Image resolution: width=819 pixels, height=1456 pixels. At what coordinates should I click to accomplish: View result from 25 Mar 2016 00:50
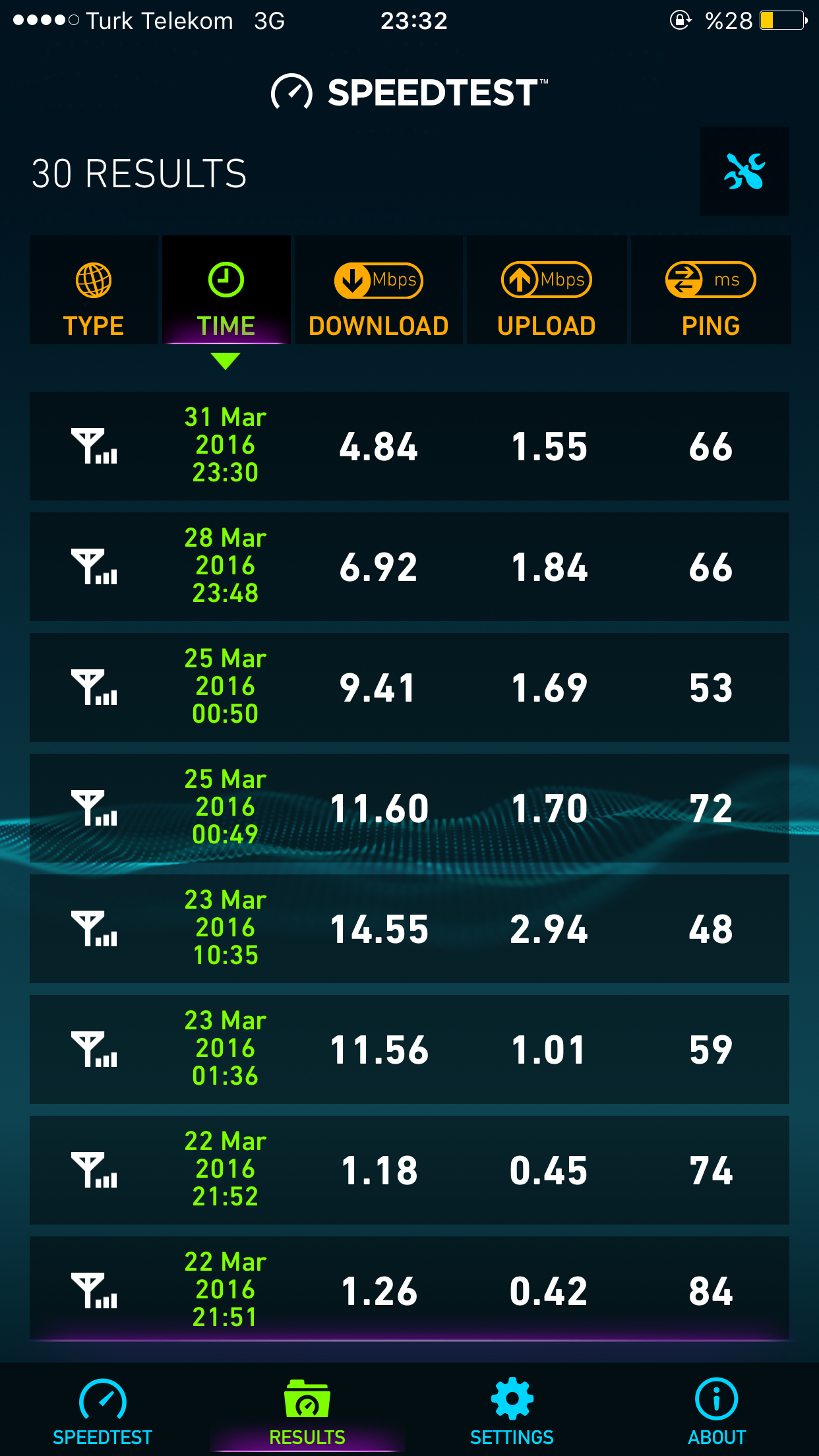click(409, 687)
